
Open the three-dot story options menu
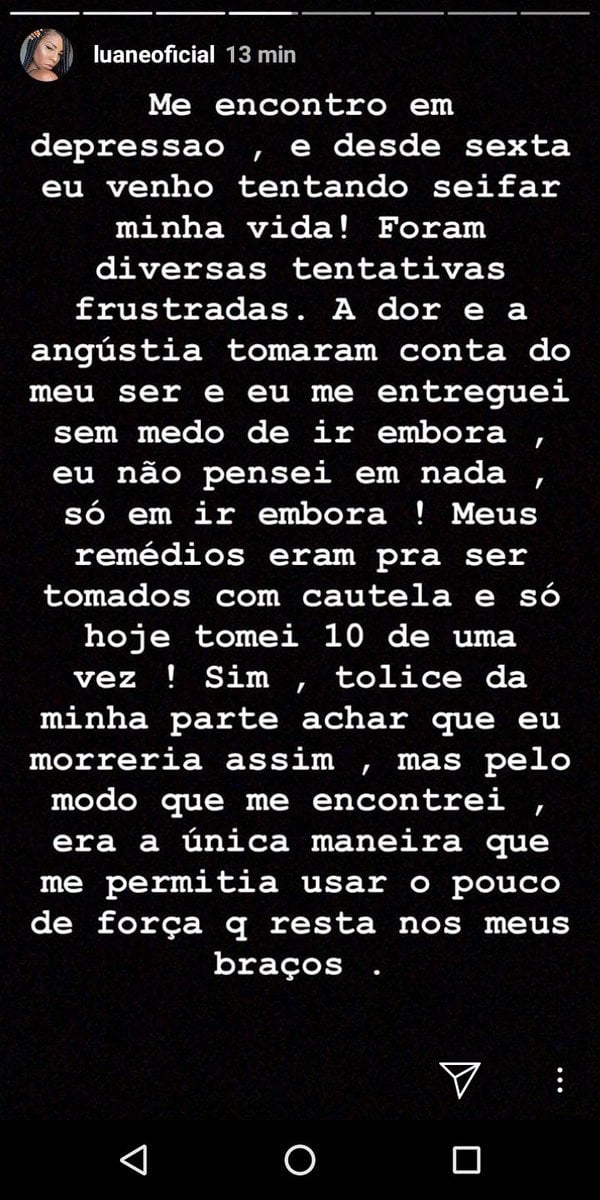pos(559,1080)
